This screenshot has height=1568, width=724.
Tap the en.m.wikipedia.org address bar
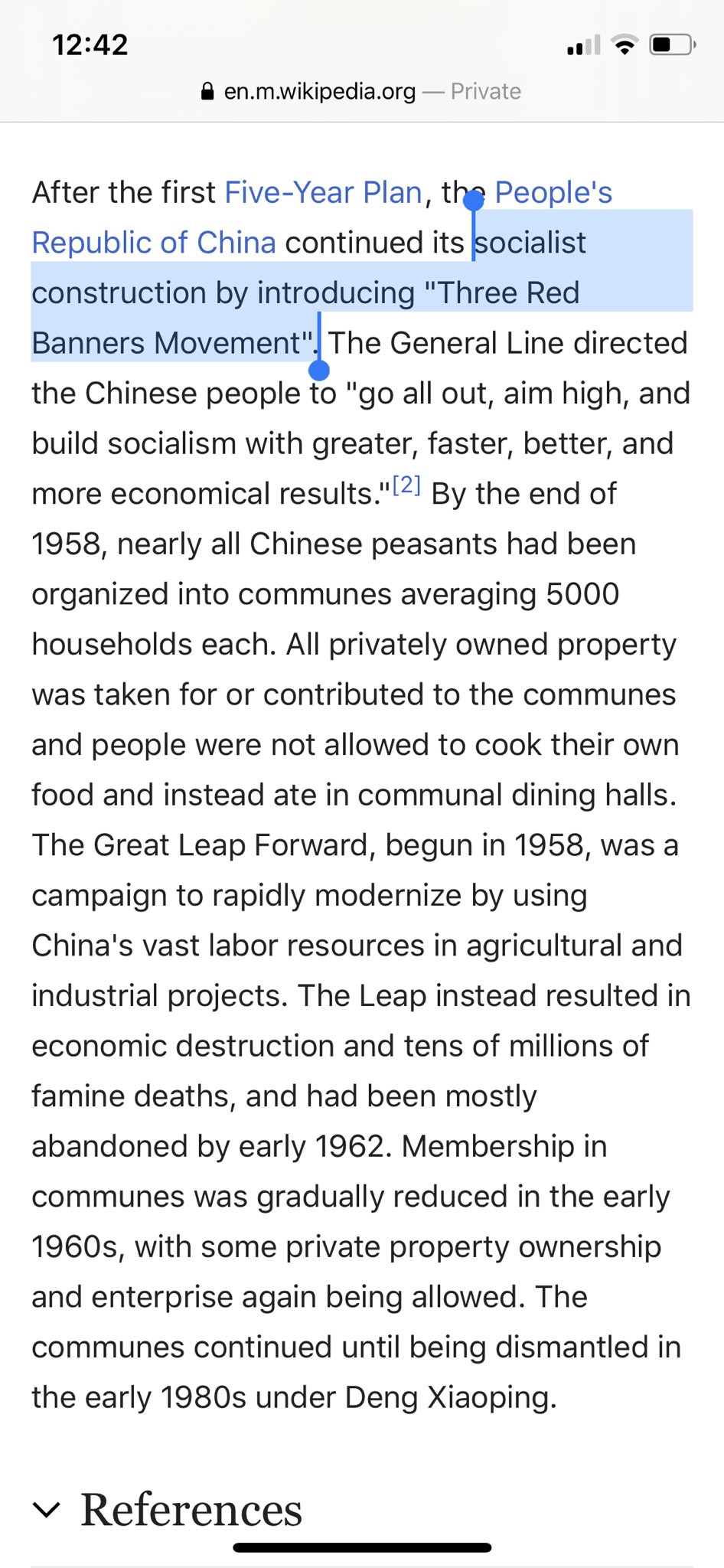(x=360, y=92)
